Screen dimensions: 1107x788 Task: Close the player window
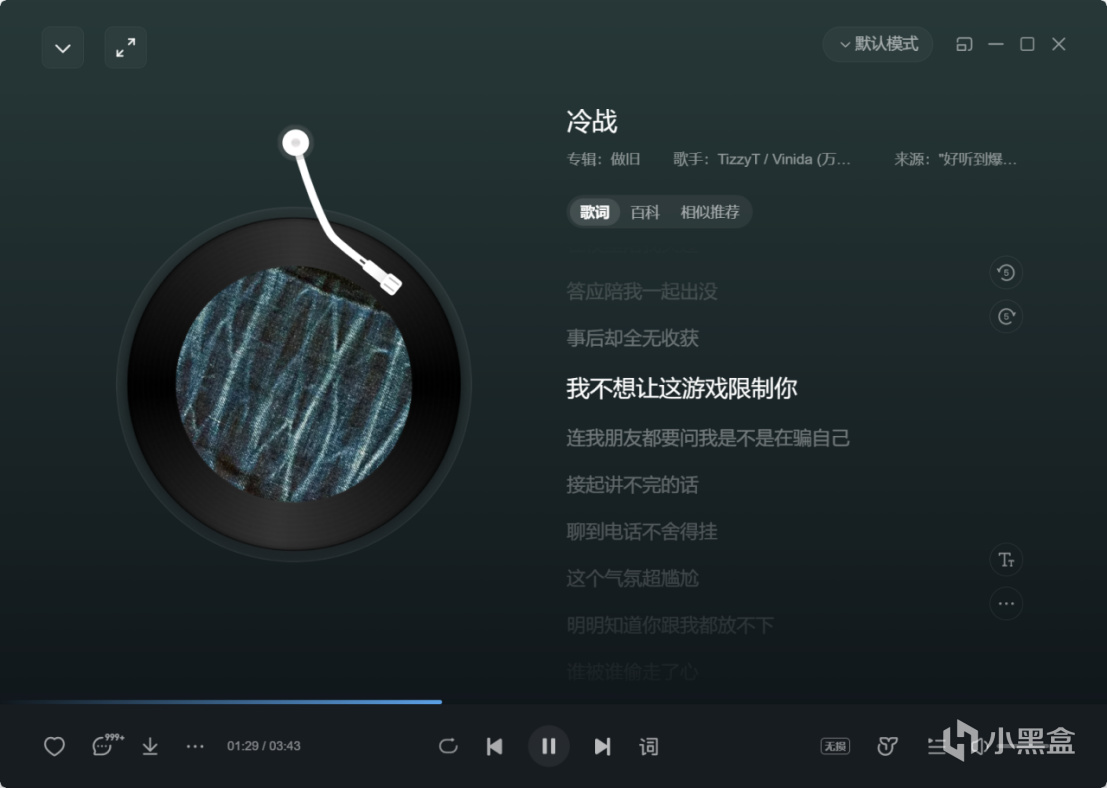tap(1059, 44)
